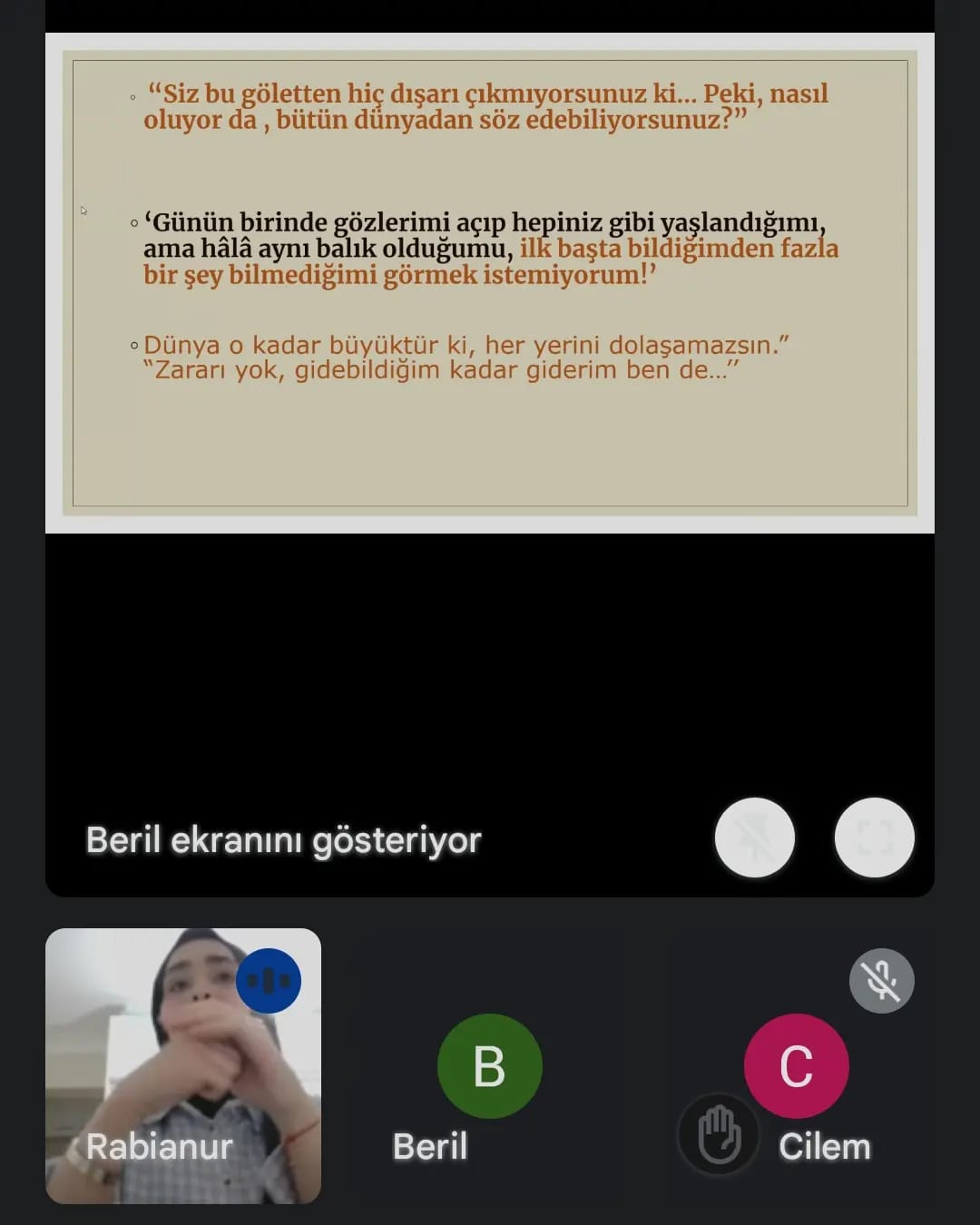
Task: Open Rabianur's video tile
Action: coord(182,1065)
